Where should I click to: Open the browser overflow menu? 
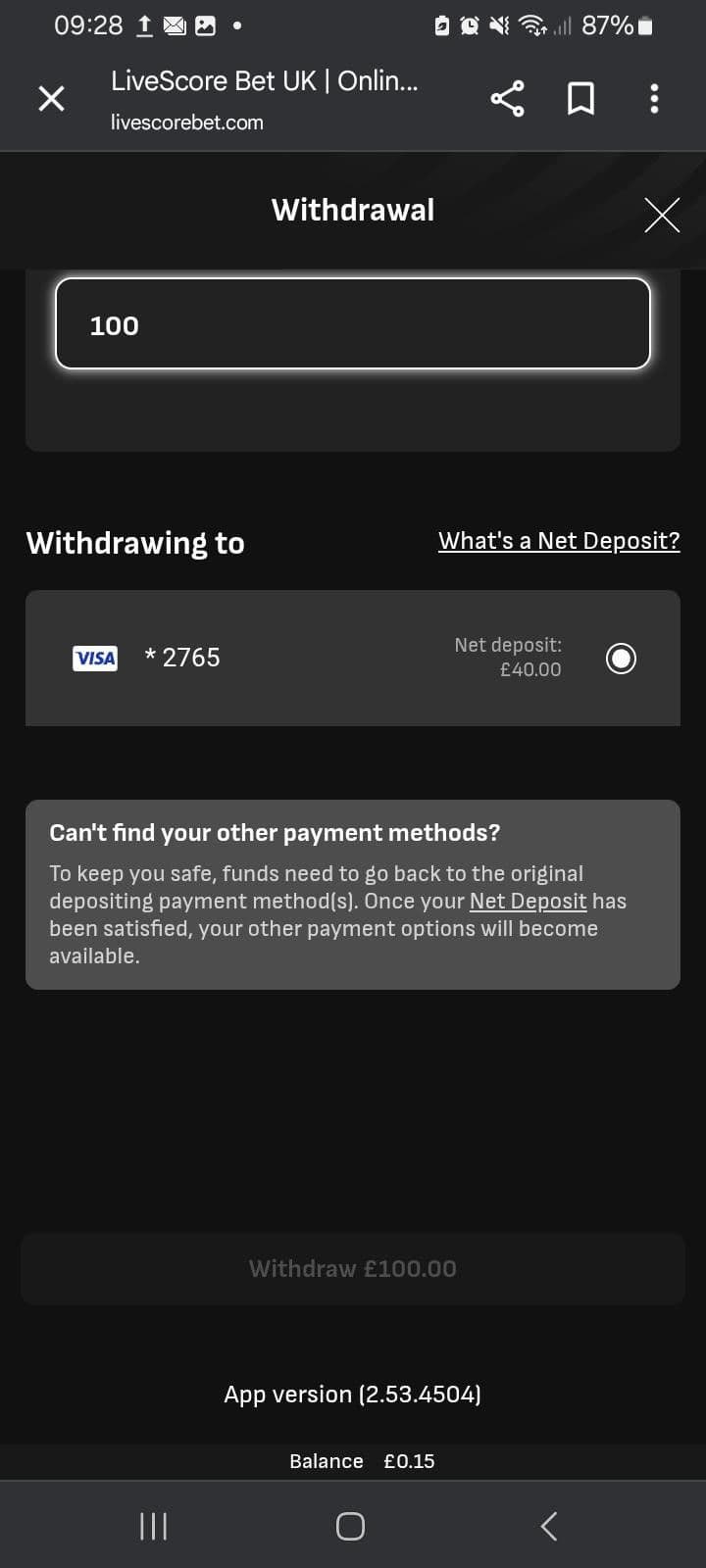click(x=654, y=98)
